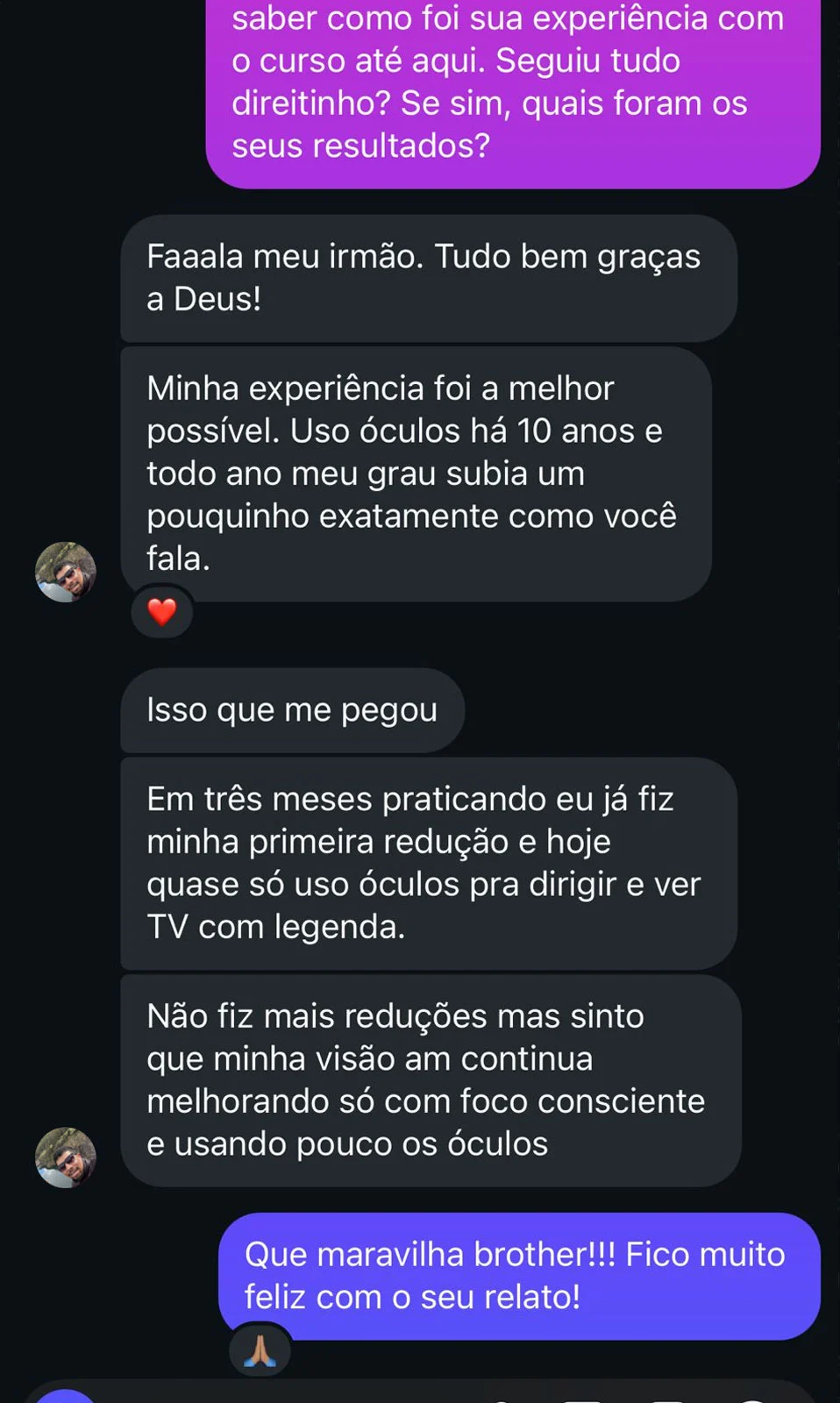Open sender's profile photo beside 'exatamente como você fala'
Image resolution: width=840 pixels, height=1403 pixels.
coord(66,572)
